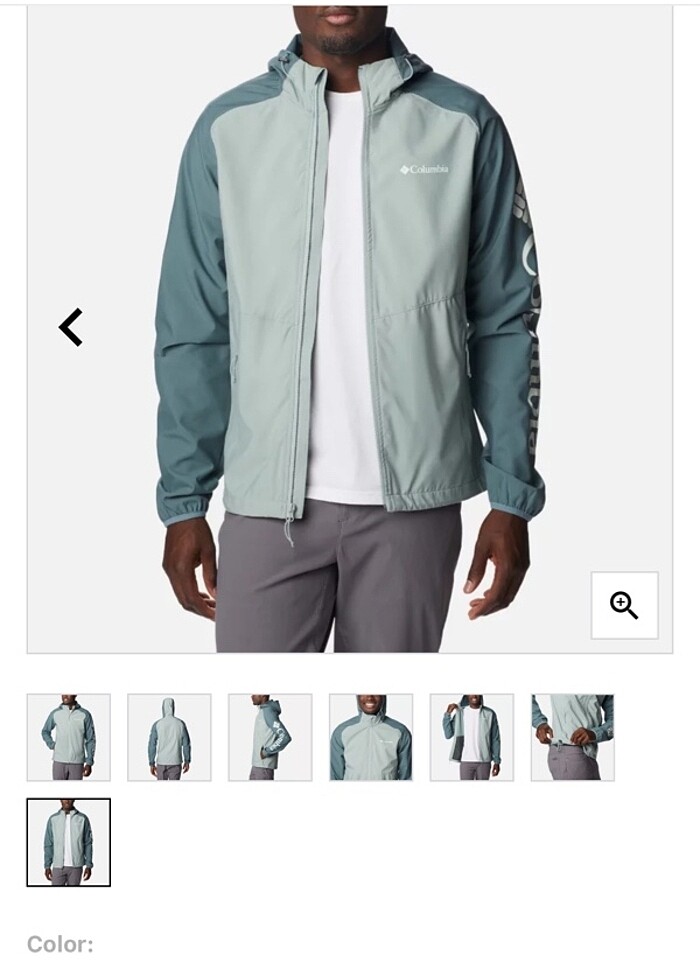
Task: View the hem detail thumbnail
Action: [x=572, y=737]
